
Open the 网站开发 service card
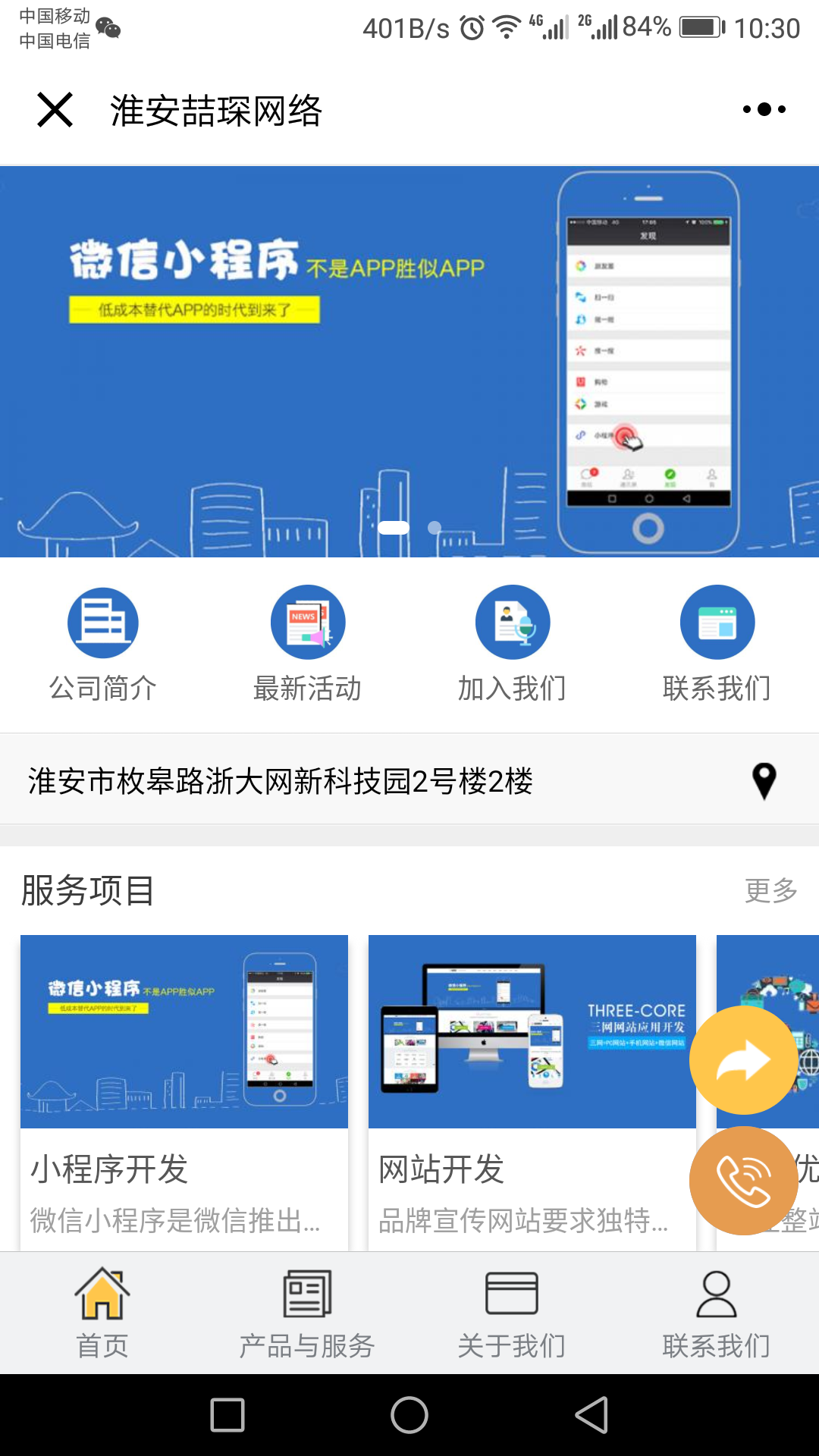click(x=532, y=1092)
